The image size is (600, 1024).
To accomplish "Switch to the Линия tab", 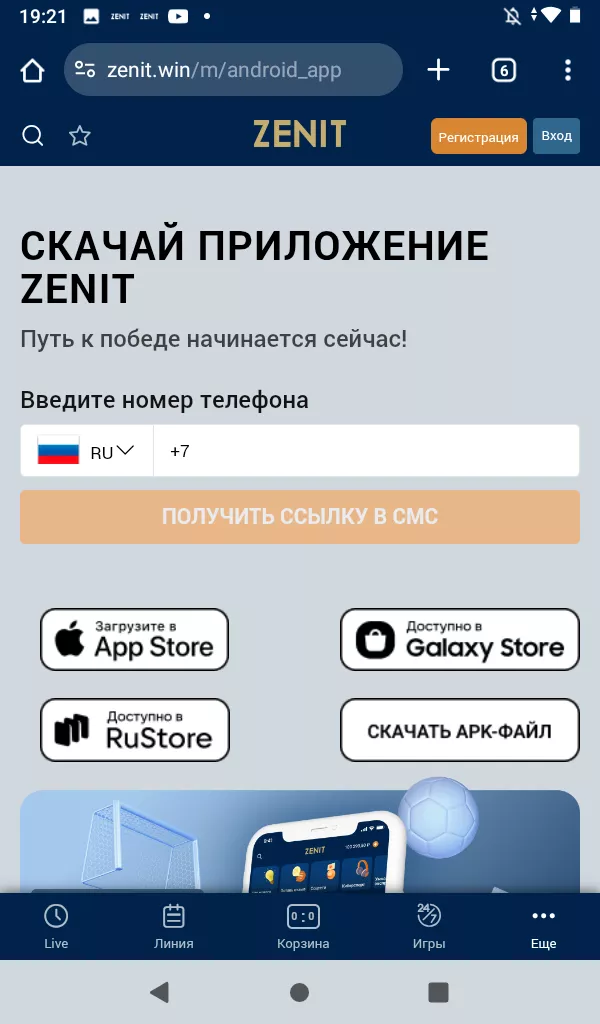I will 174,926.
